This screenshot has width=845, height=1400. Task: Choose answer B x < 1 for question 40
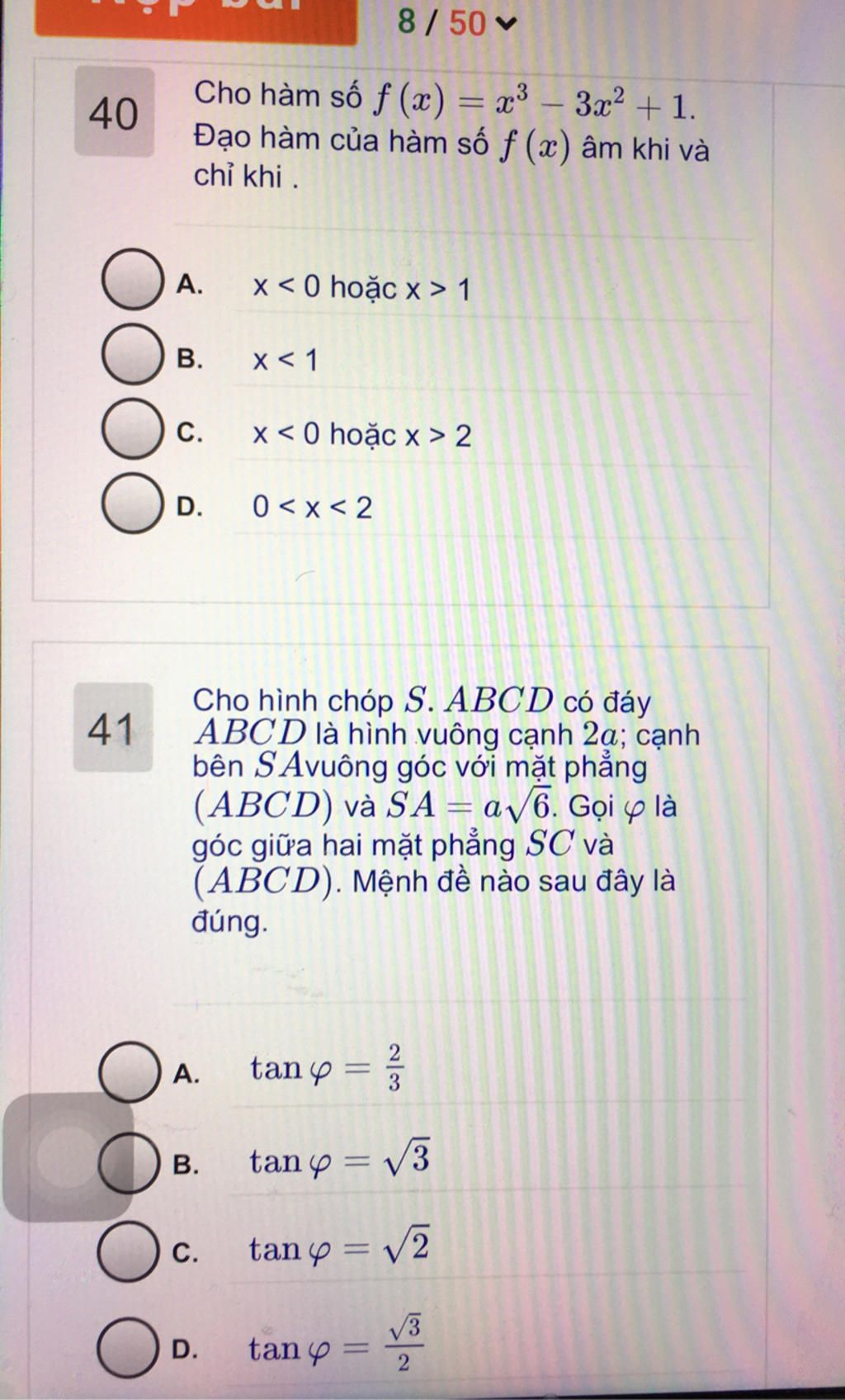tap(131, 354)
